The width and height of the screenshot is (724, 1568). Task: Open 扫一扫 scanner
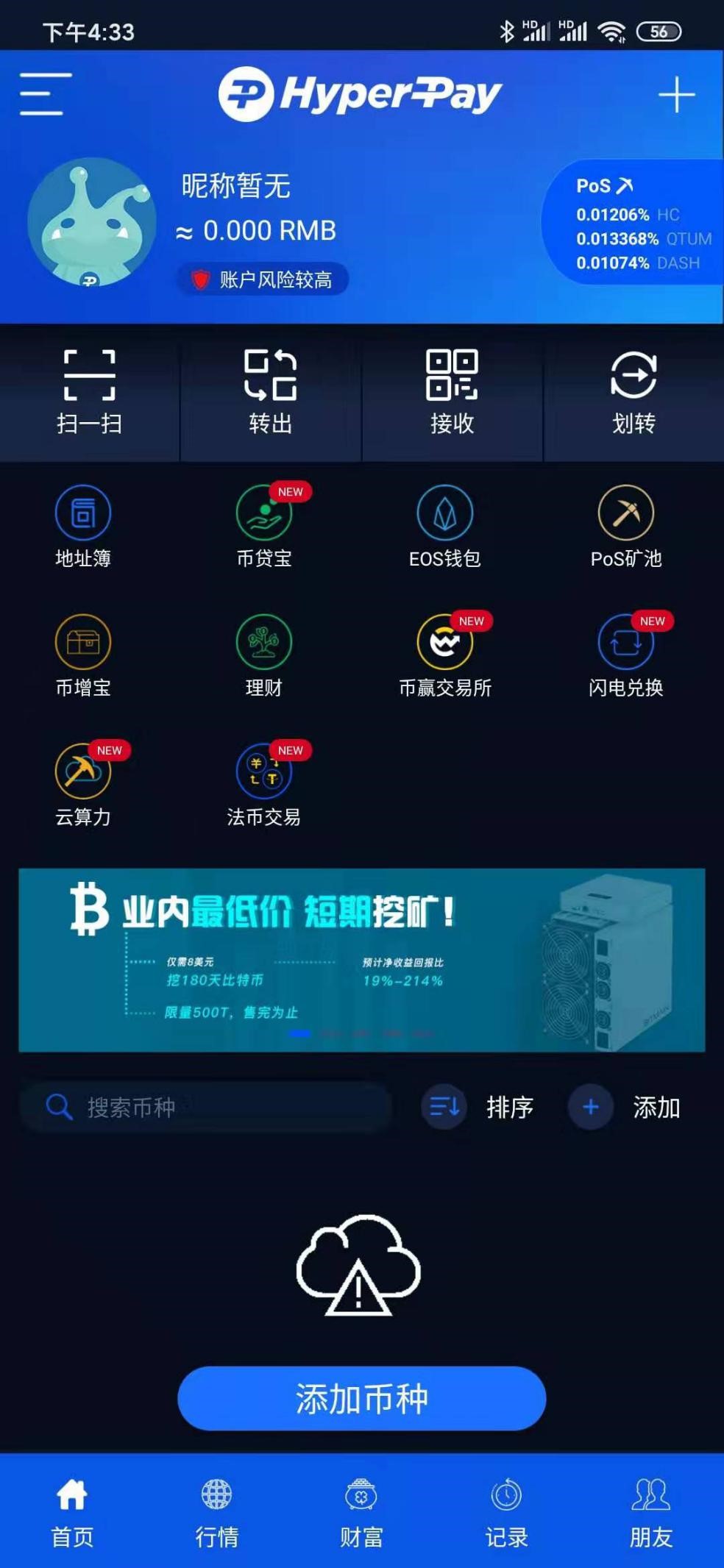(89, 393)
